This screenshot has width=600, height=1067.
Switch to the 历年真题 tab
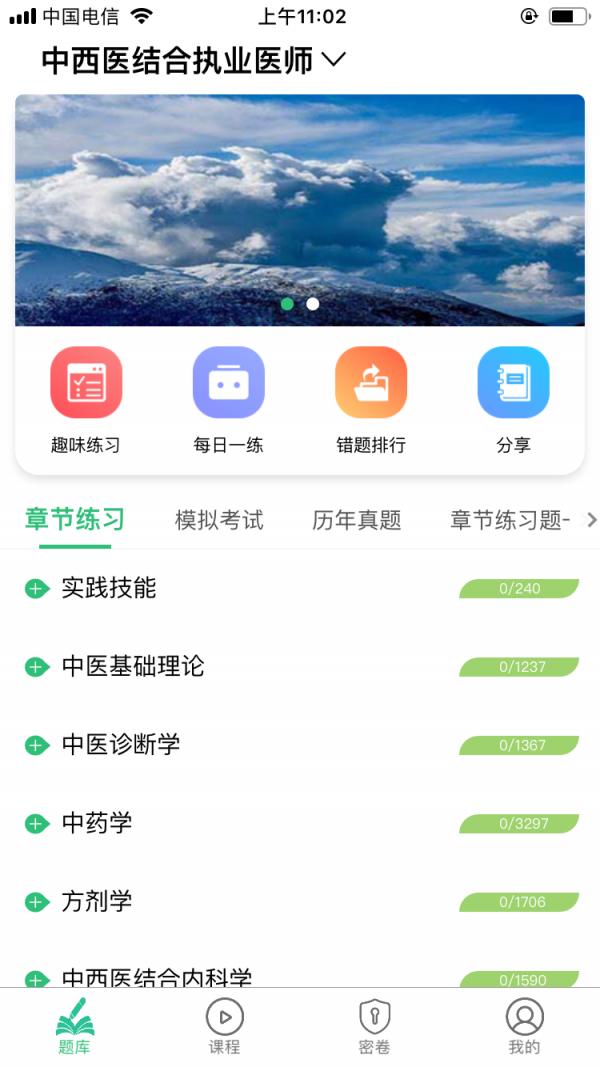click(x=357, y=520)
